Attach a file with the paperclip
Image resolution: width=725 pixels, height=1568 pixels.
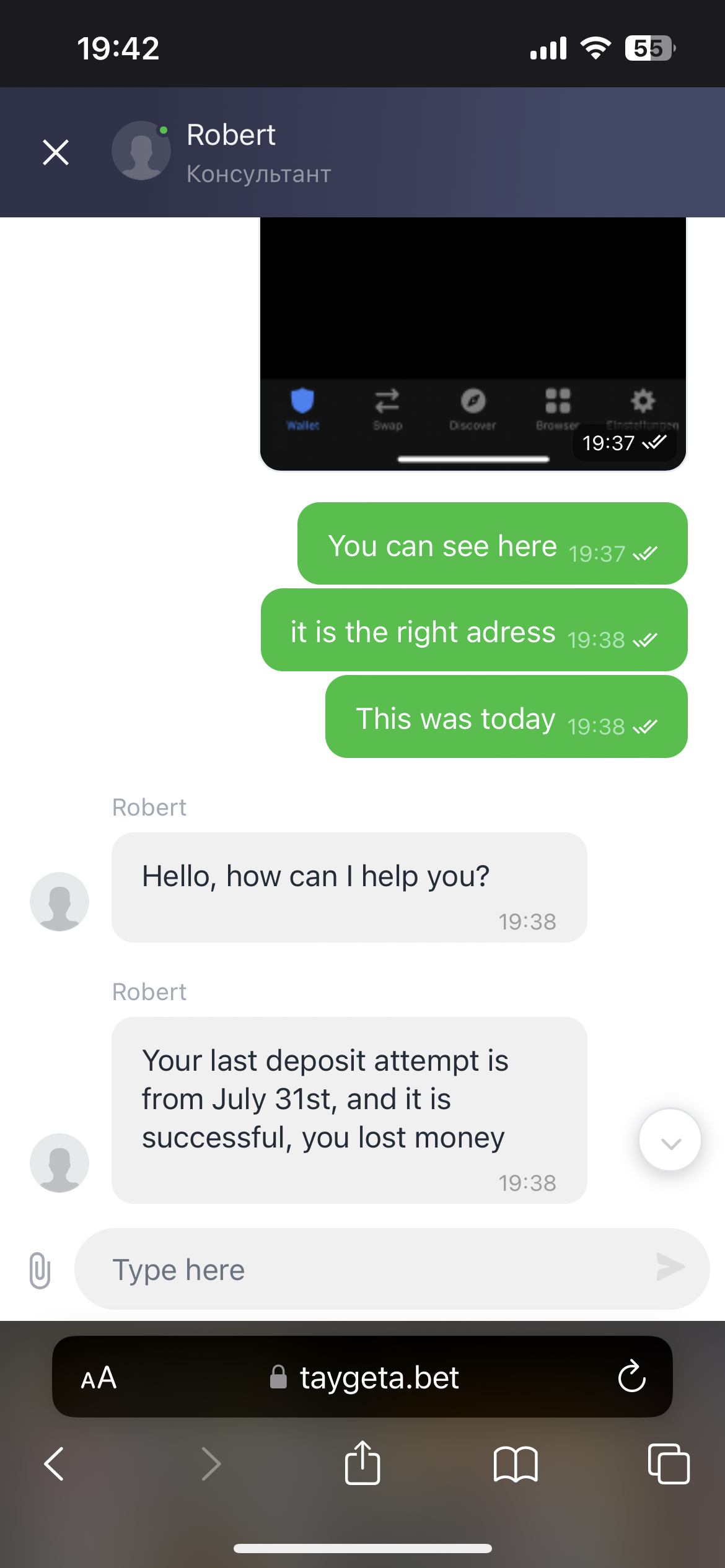point(40,1270)
